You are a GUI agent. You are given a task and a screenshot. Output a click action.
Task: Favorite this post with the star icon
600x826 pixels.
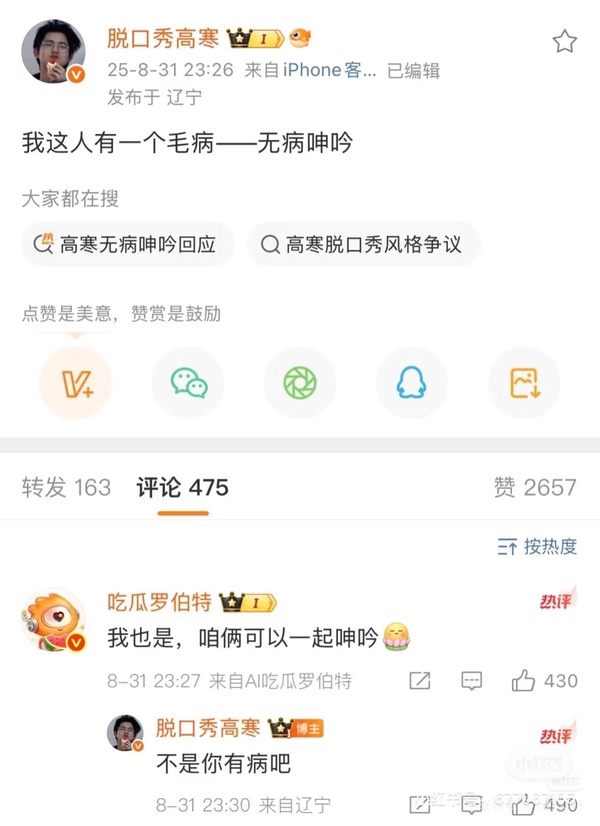[x=564, y=41]
